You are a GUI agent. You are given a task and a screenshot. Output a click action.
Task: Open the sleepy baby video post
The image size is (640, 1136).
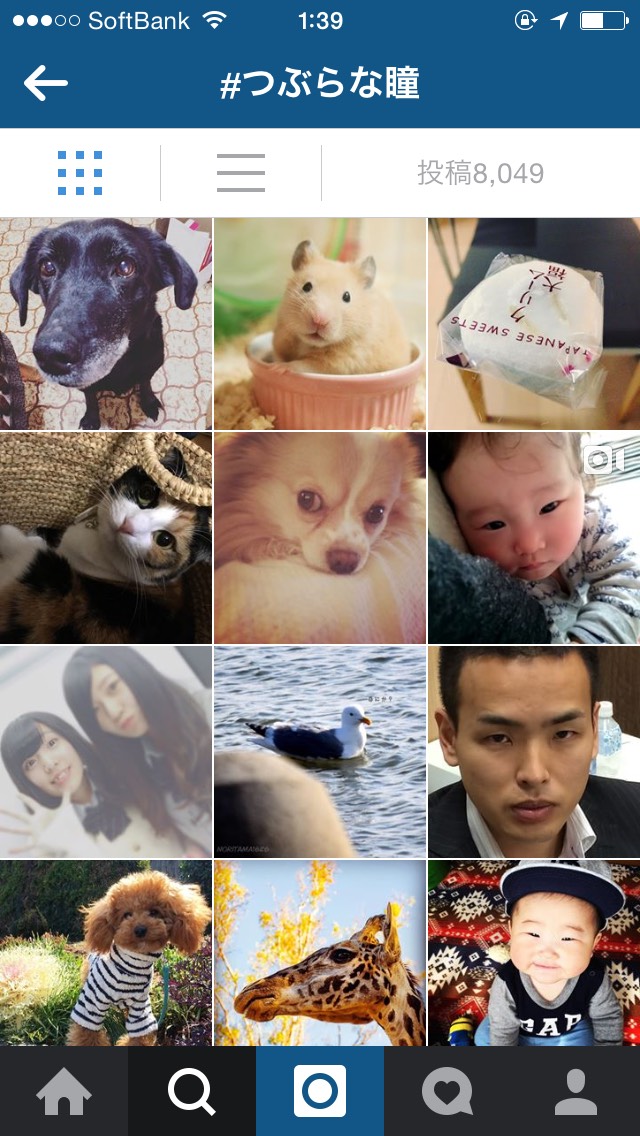(534, 538)
